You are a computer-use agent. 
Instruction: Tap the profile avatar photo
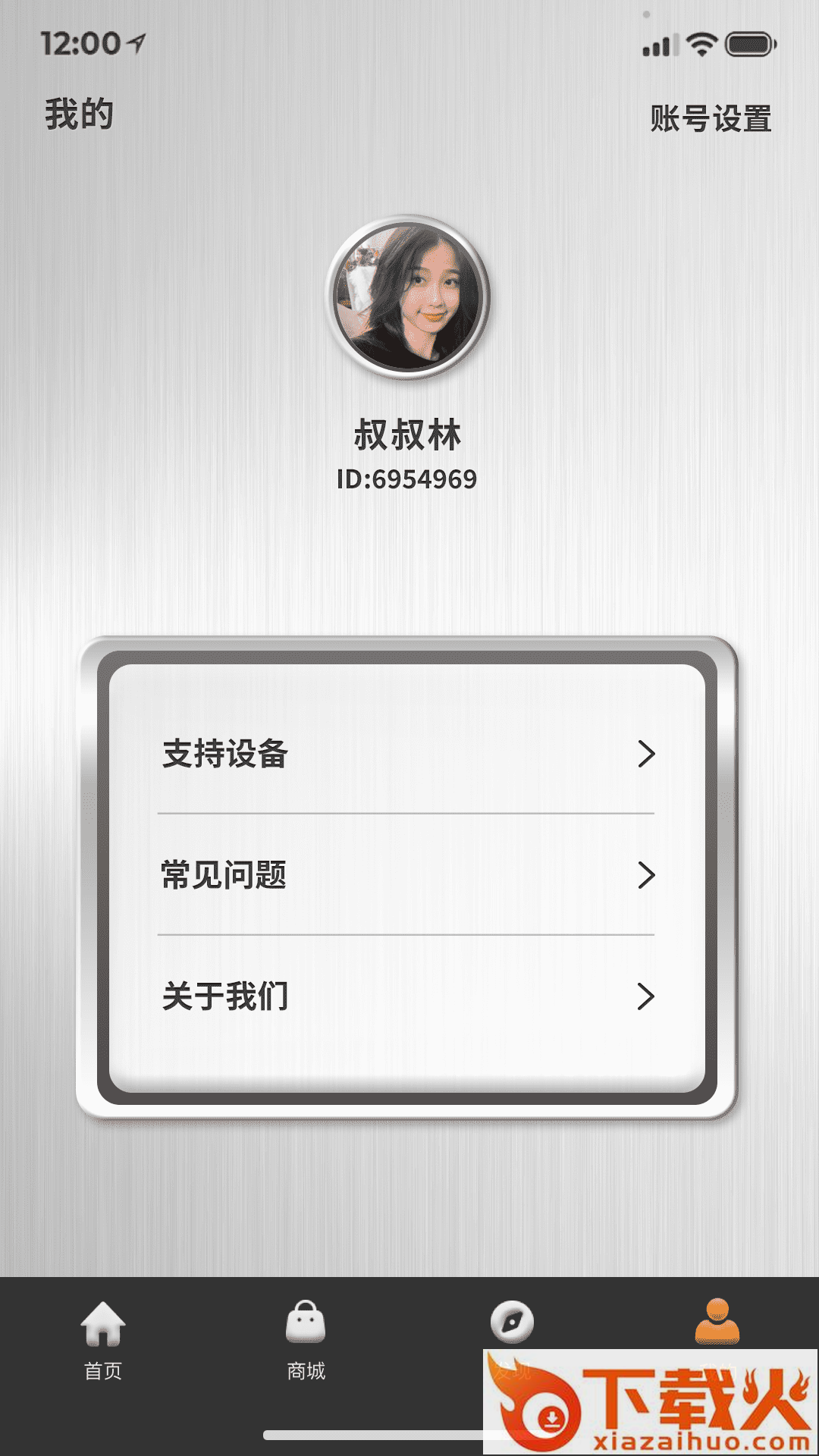point(408,298)
